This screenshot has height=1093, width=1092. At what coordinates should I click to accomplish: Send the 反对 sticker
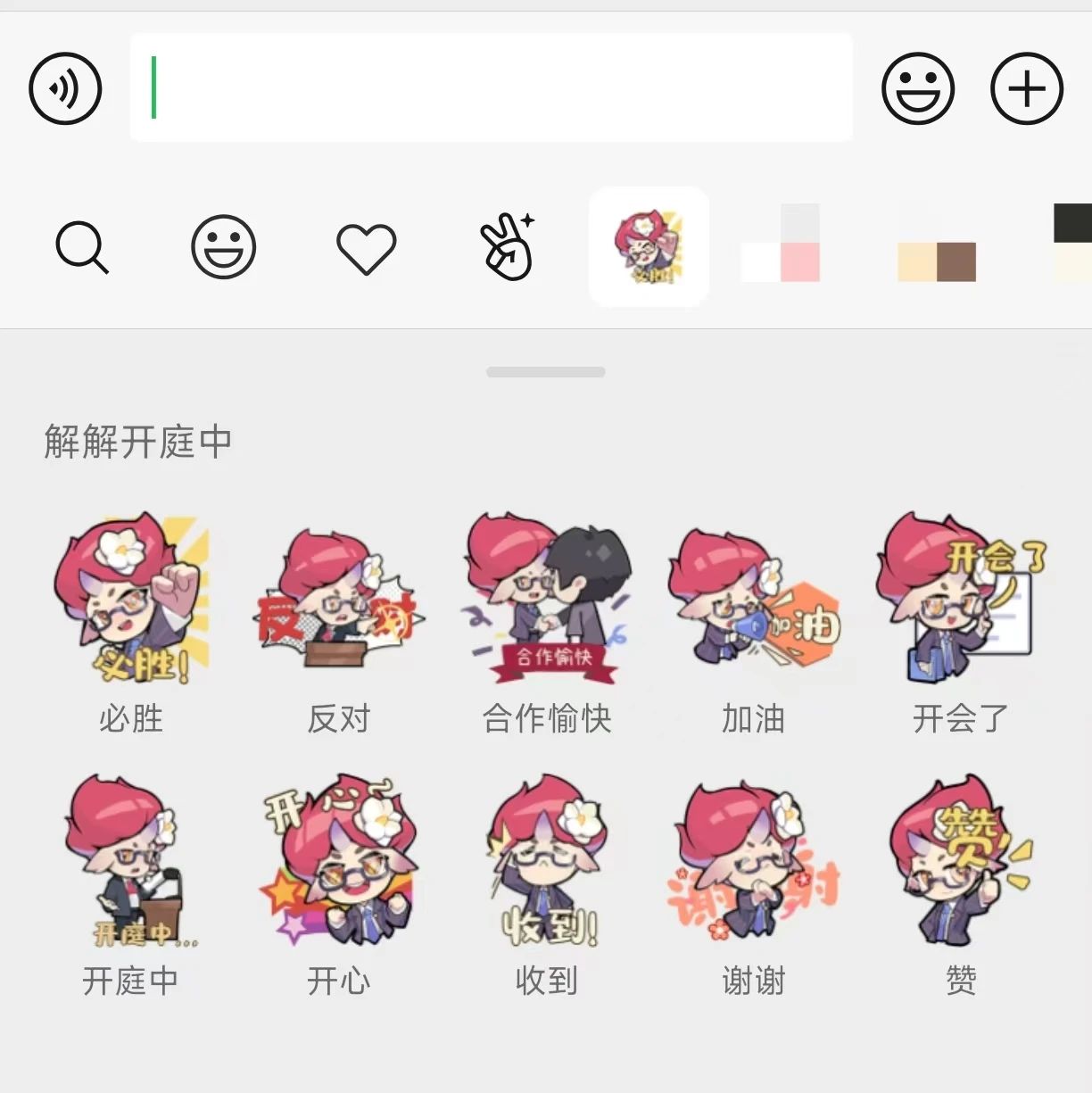tap(339, 599)
